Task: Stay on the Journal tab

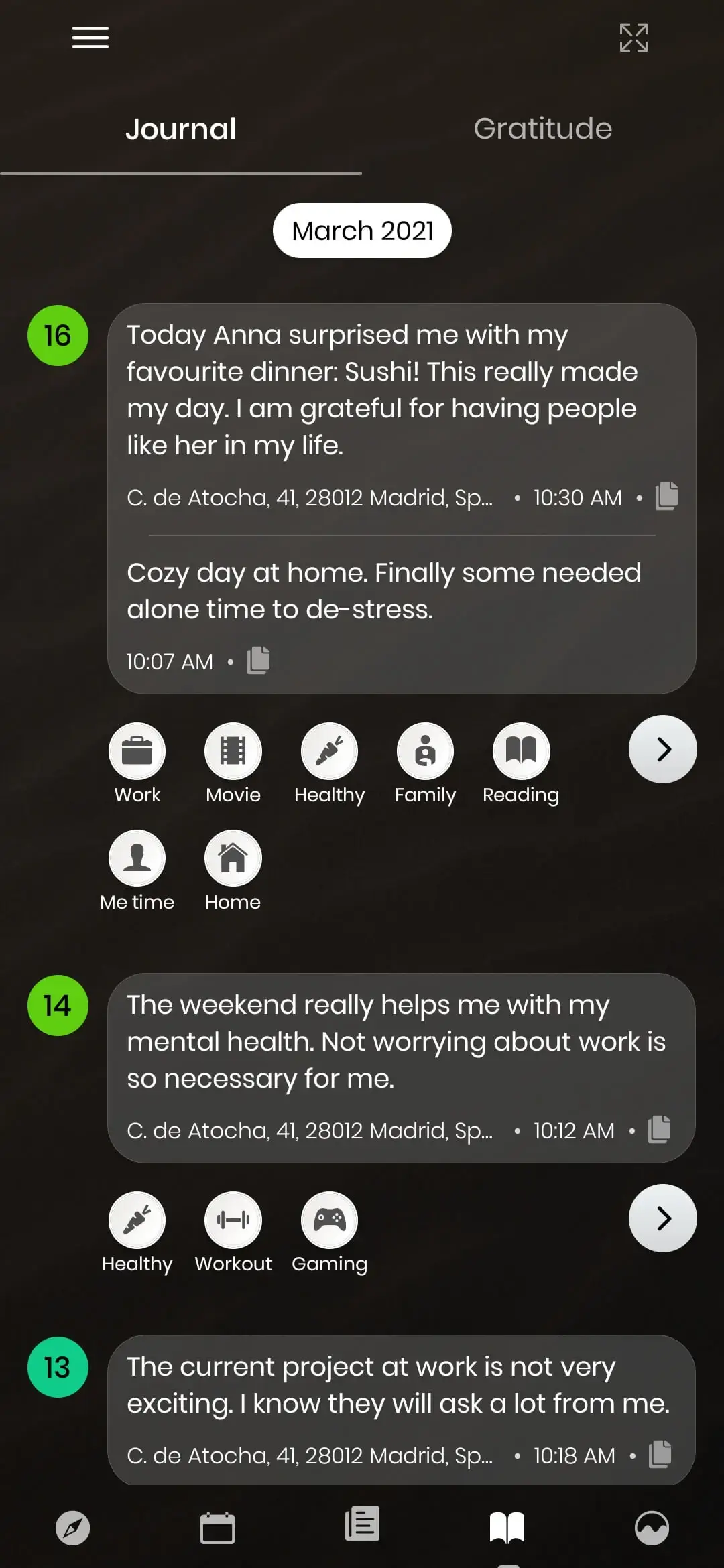Action: click(x=180, y=129)
